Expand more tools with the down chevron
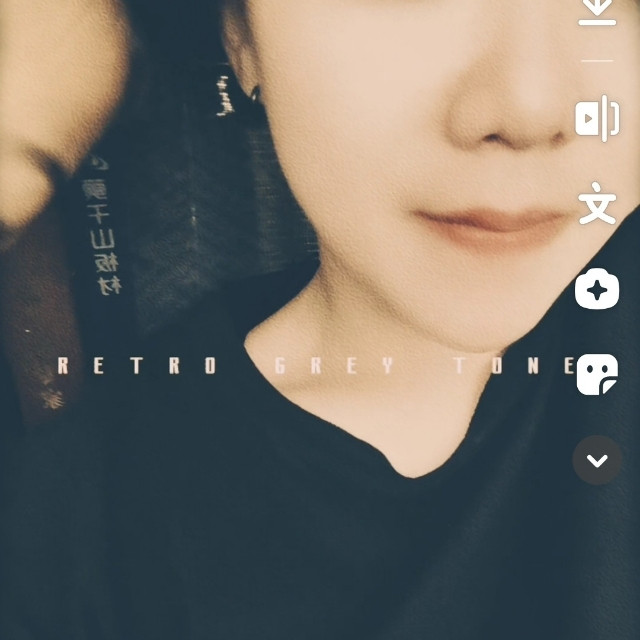 (597, 460)
